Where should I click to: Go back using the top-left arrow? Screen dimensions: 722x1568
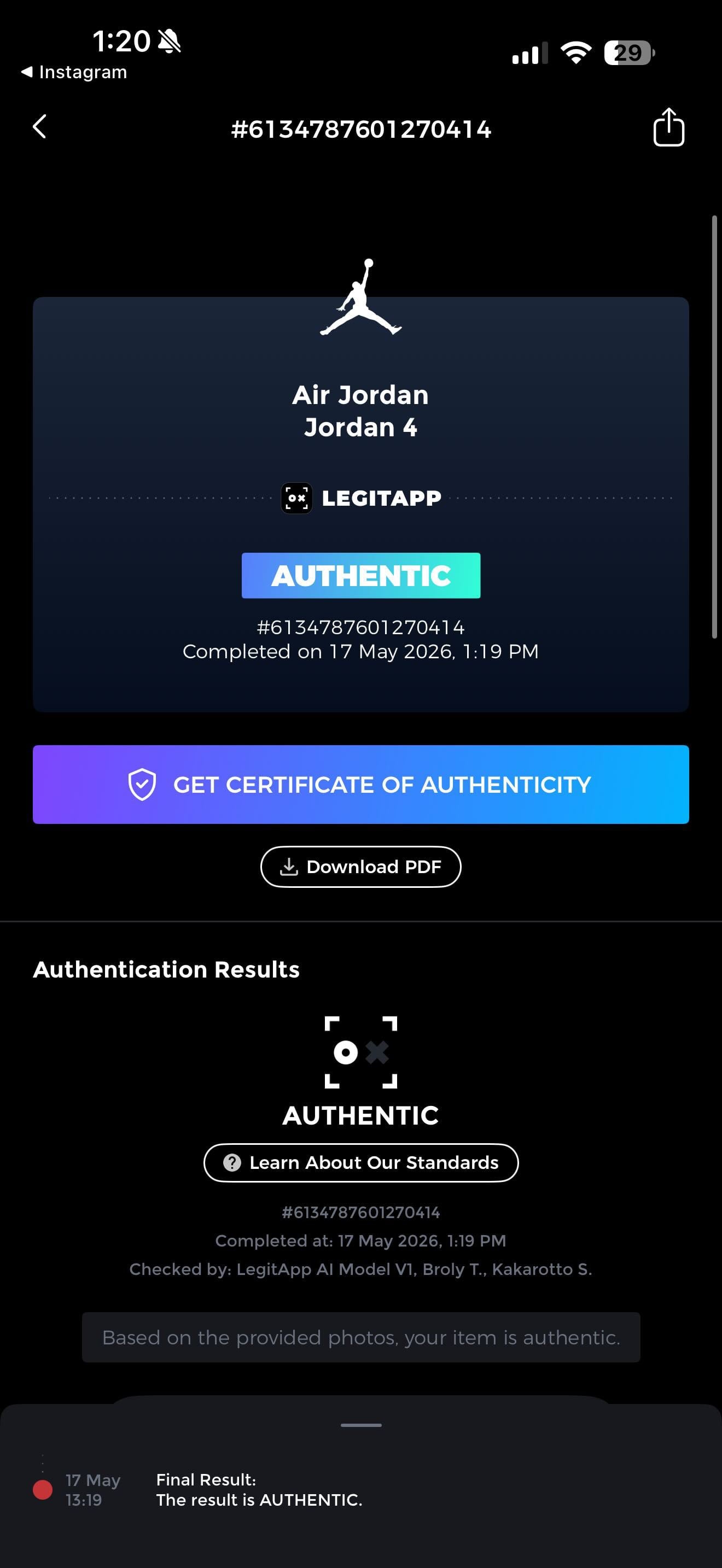(x=39, y=127)
